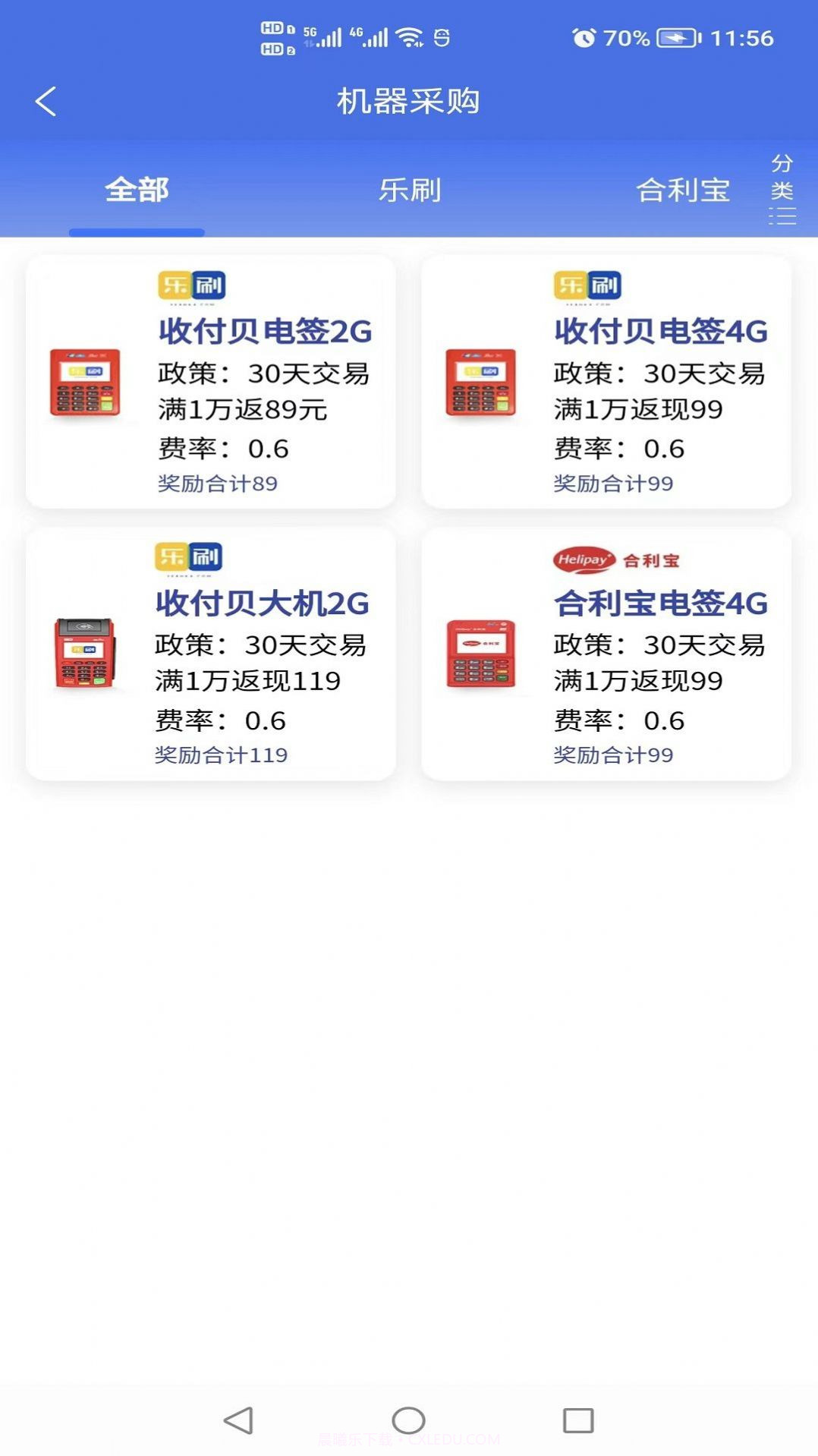Open the 分类 category list icon
818x1456 pixels.
coord(782,191)
